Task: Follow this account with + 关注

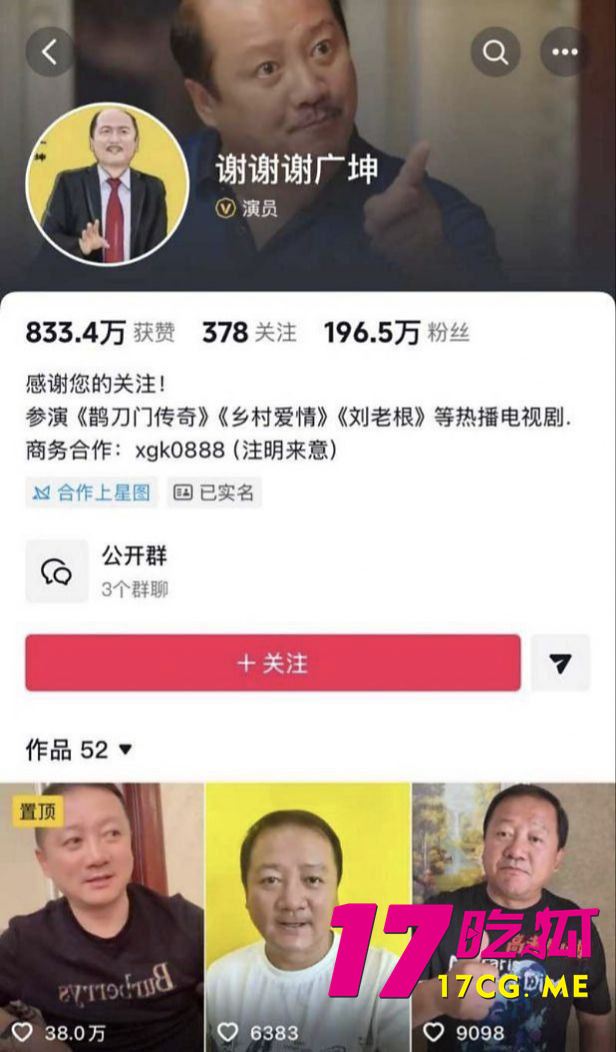Action: (x=273, y=662)
